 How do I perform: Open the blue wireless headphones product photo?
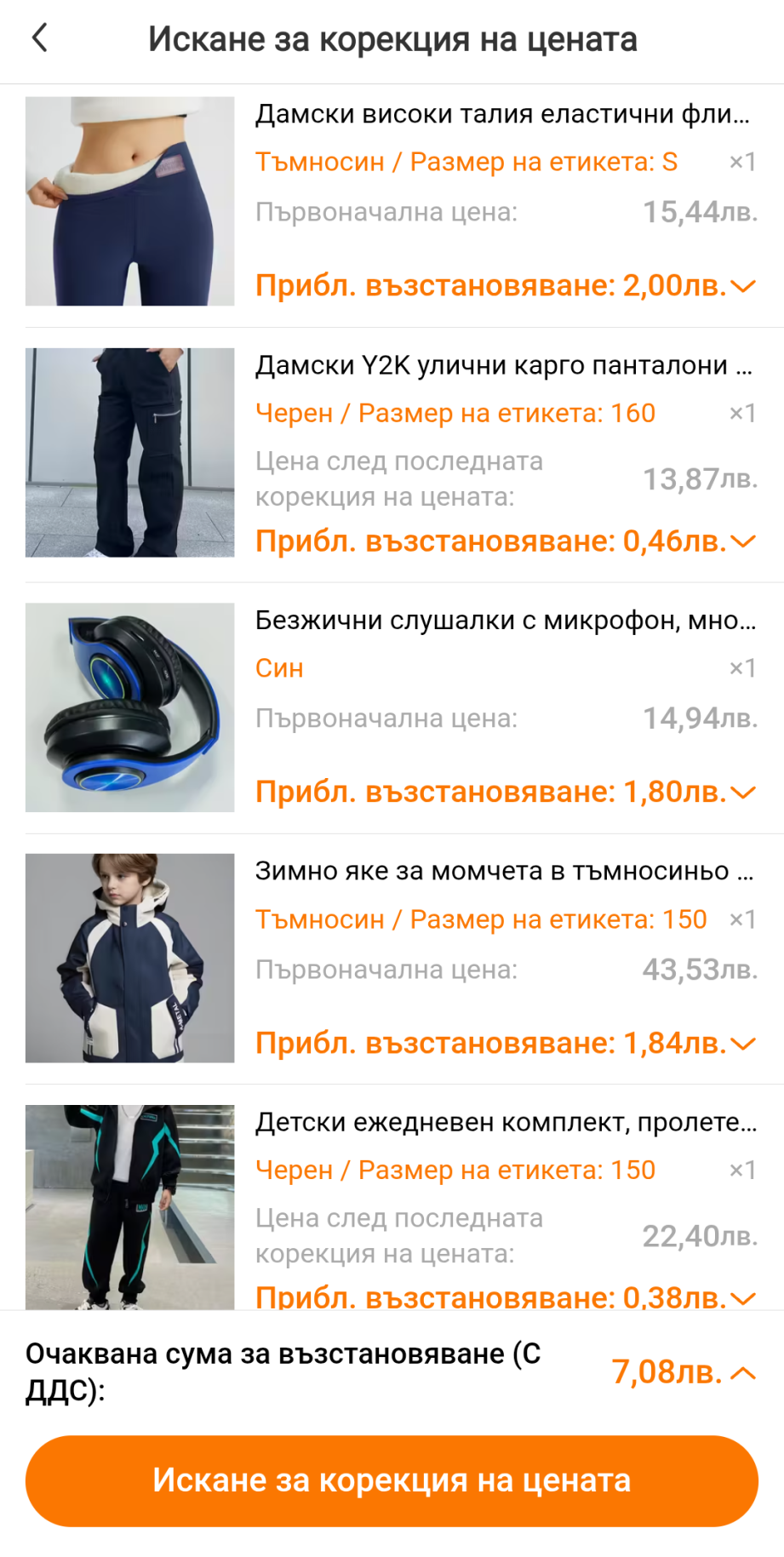(x=129, y=707)
